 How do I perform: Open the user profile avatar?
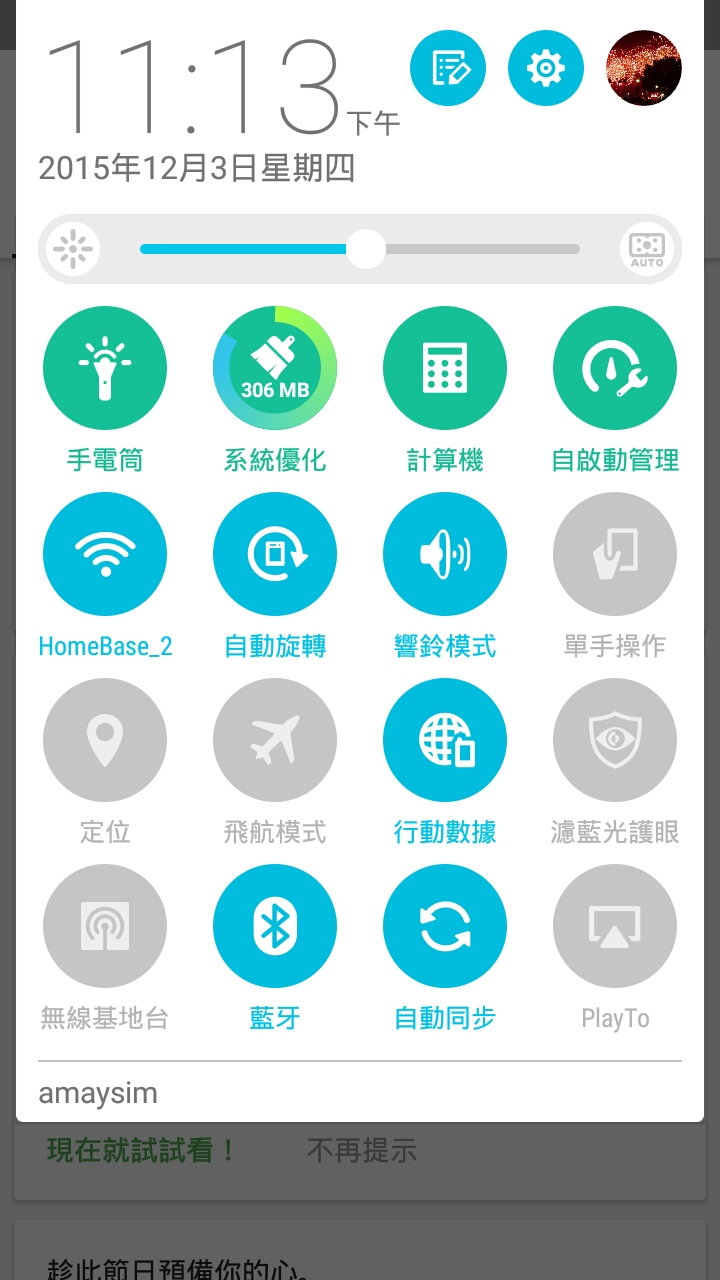coord(644,68)
